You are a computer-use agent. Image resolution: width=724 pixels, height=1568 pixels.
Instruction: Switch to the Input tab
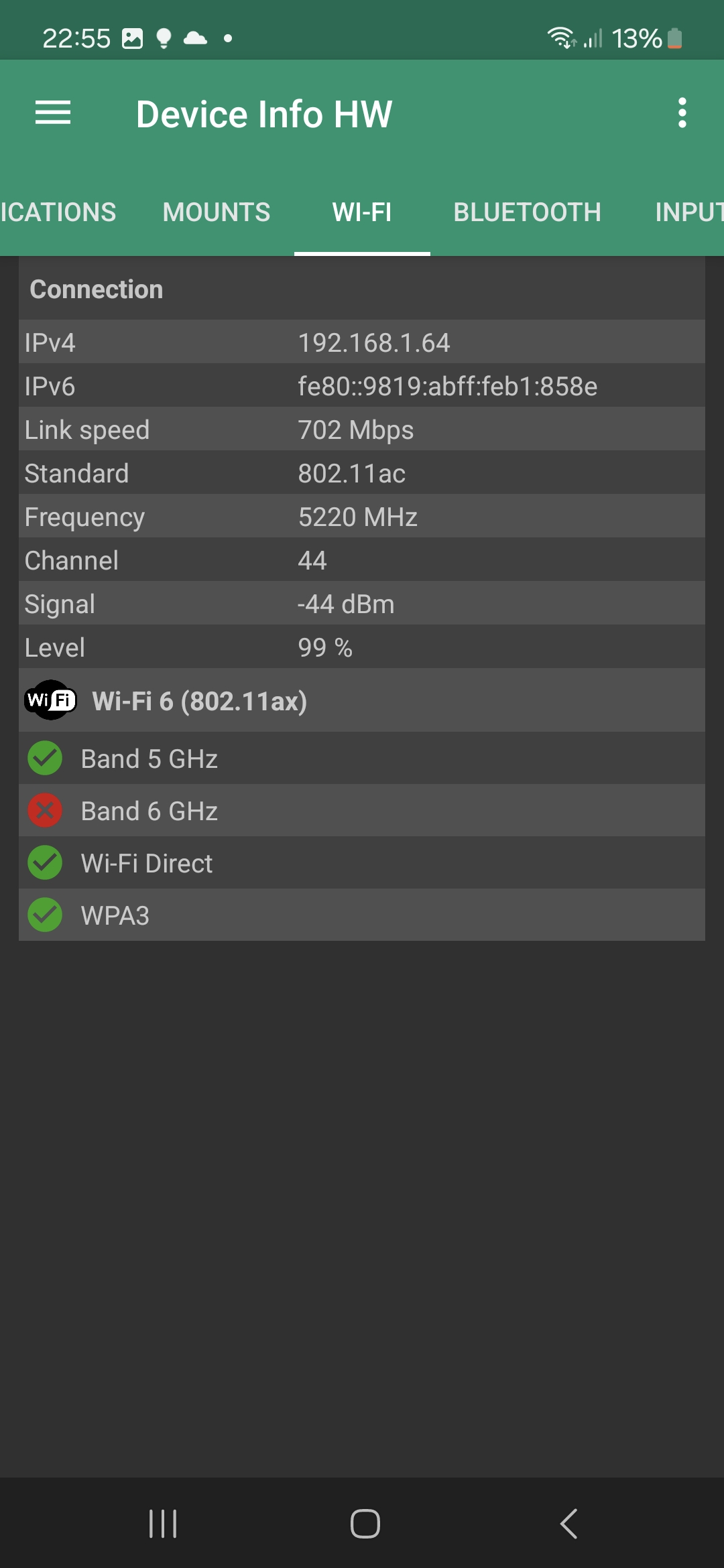(688, 212)
